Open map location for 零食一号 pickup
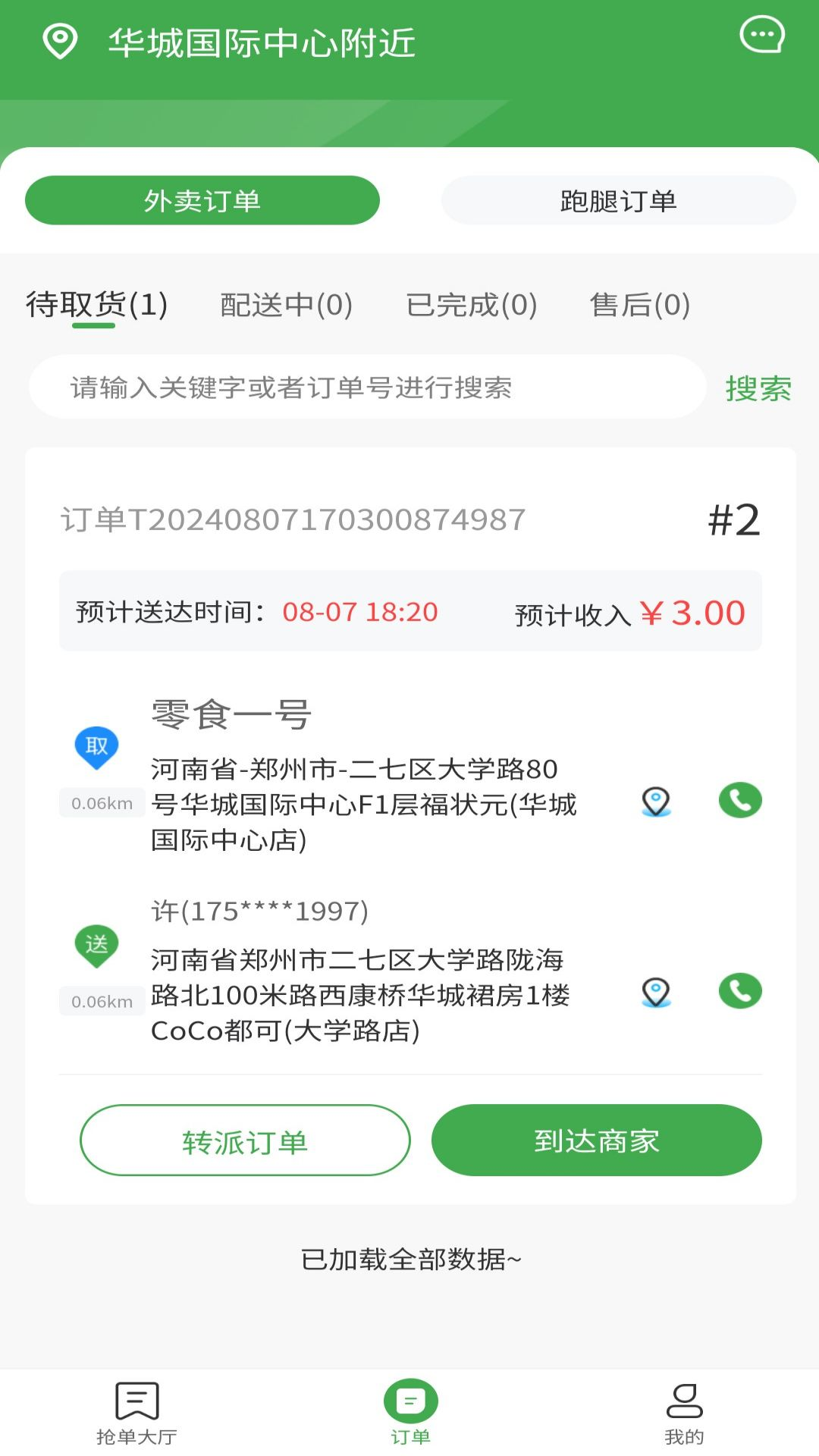This screenshot has width=819, height=1456. [x=656, y=801]
